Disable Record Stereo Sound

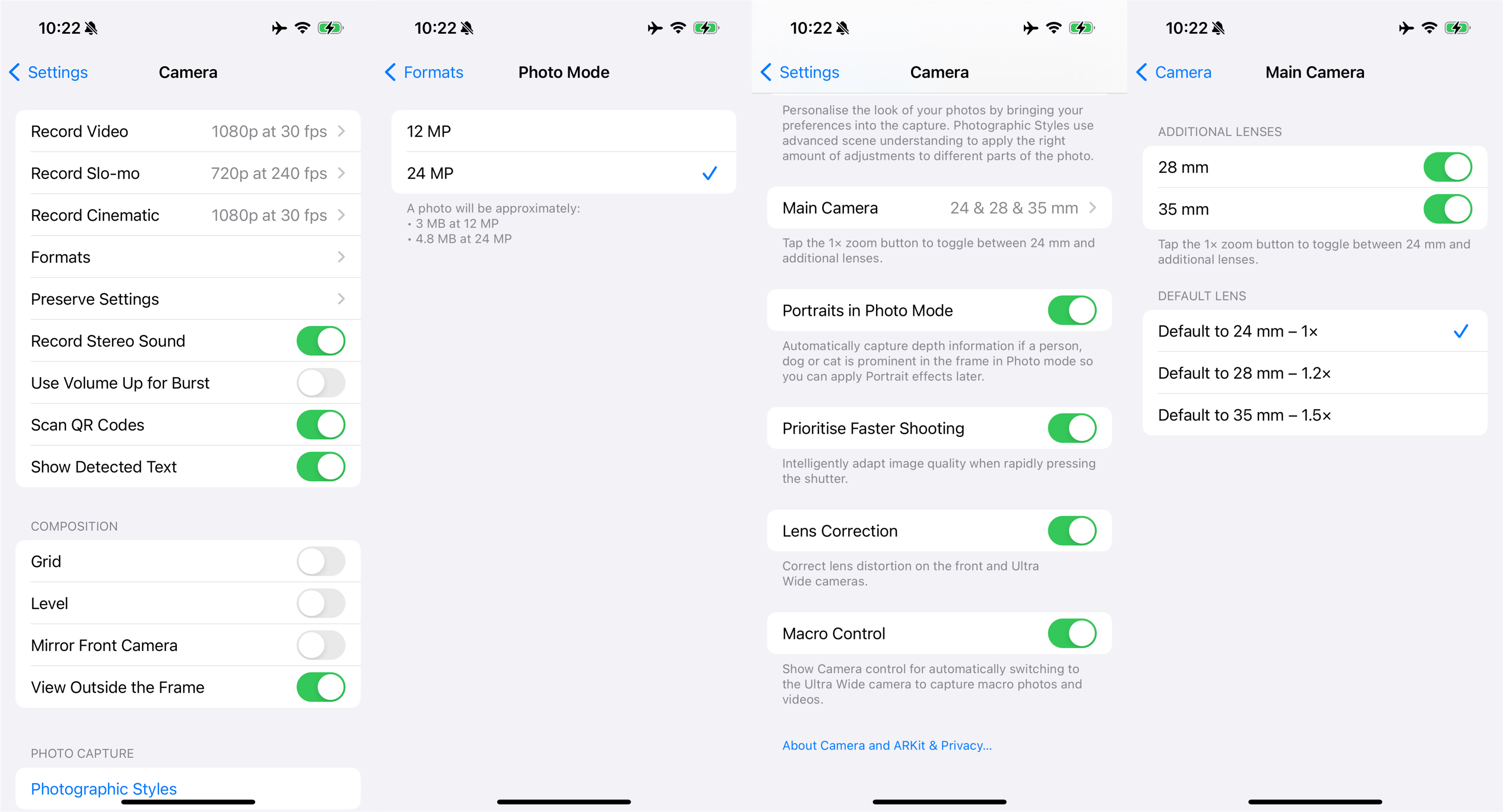click(320, 341)
